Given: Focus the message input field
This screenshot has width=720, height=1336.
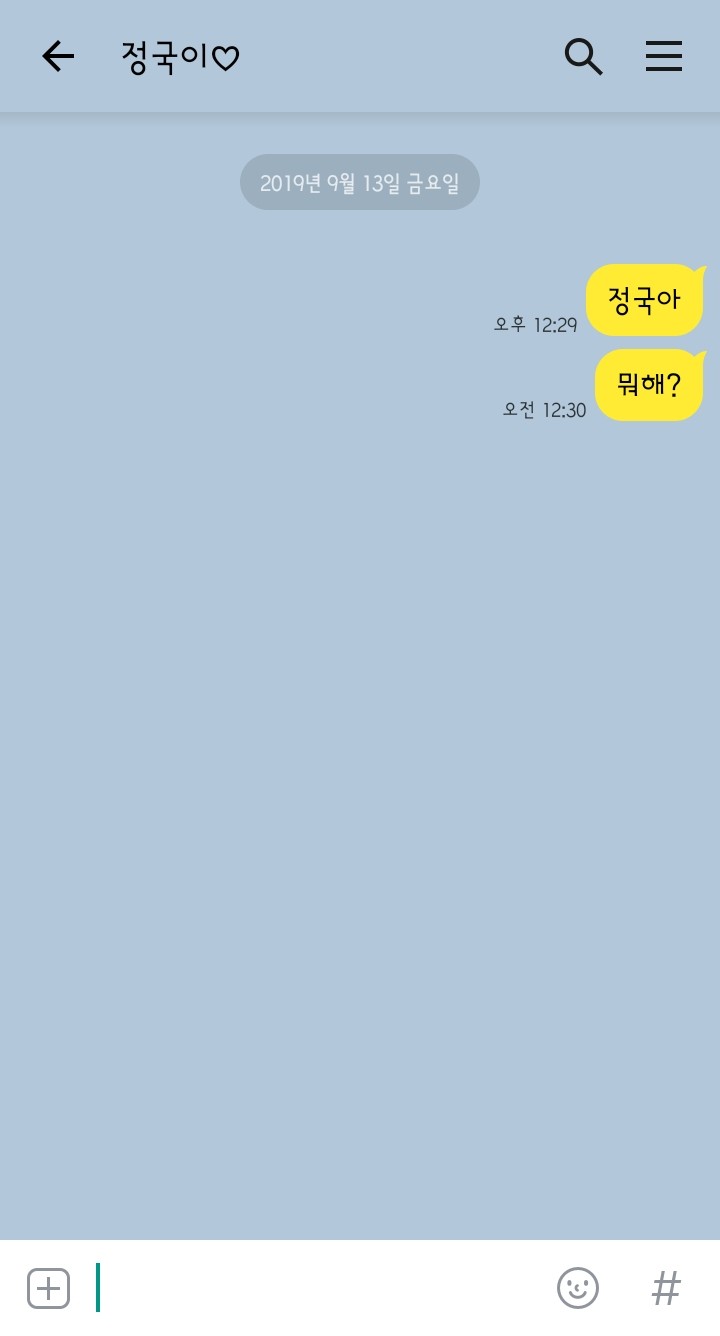Looking at the screenshot, I should pos(320,1288).
